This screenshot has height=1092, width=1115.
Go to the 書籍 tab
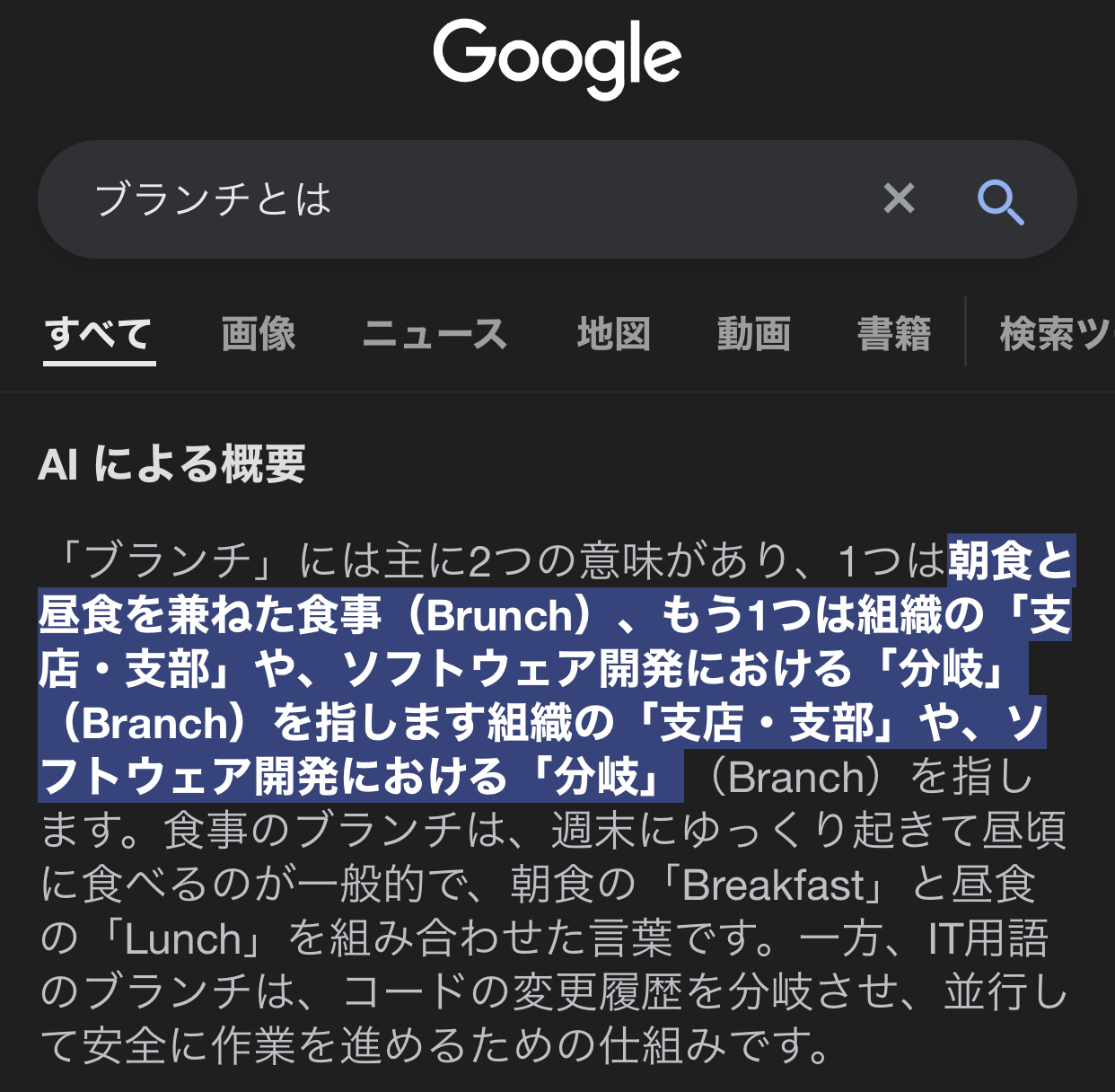point(894,334)
